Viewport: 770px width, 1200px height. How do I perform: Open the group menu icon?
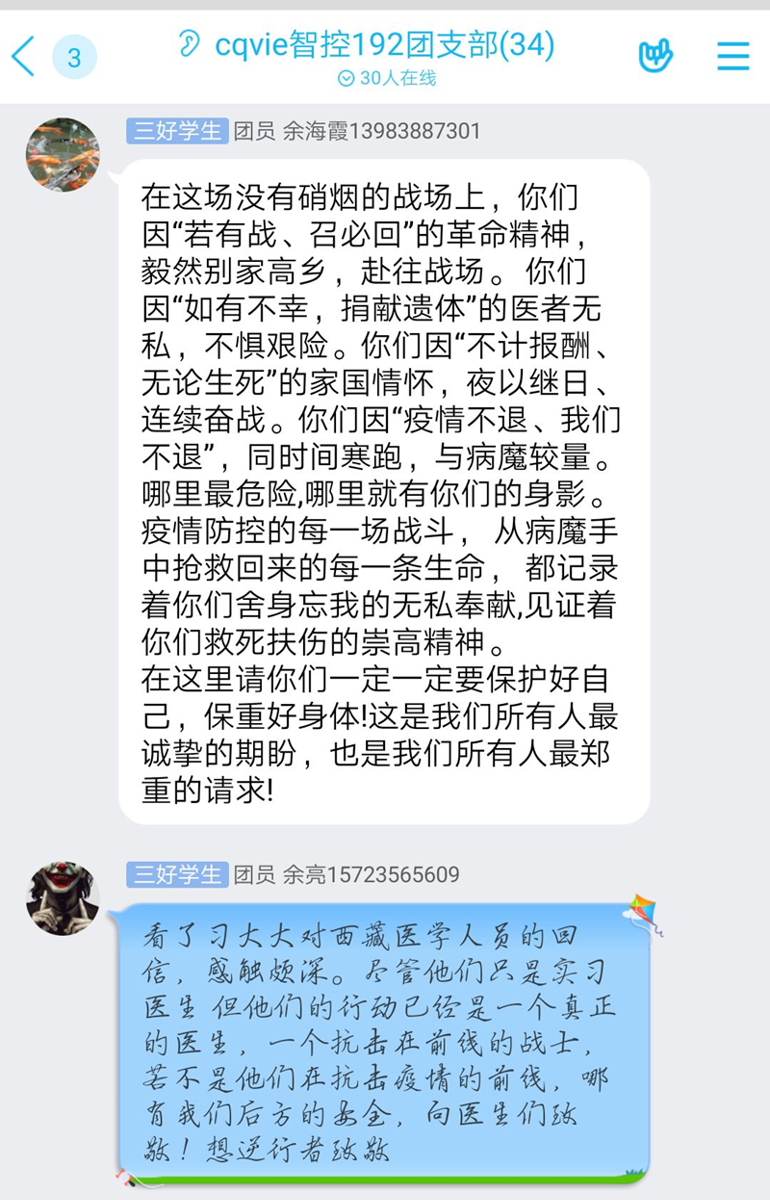pos(733,56)
